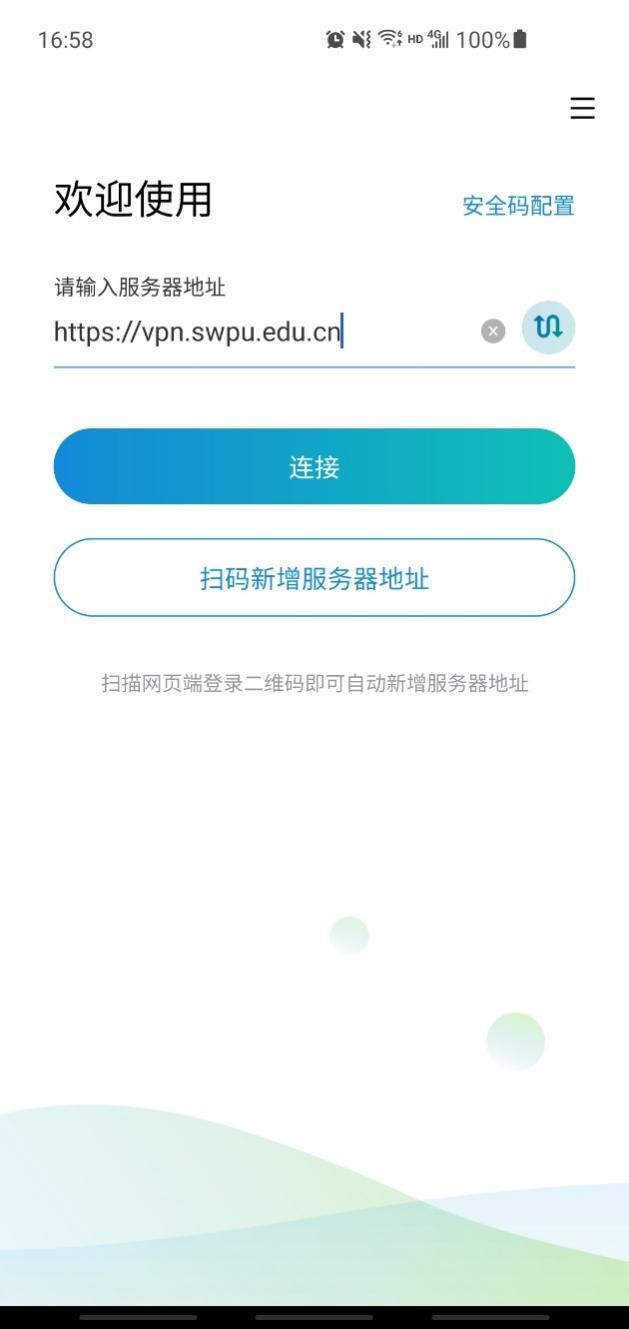
Task: Open the hamburger menu
Action: tap(582, 108)
